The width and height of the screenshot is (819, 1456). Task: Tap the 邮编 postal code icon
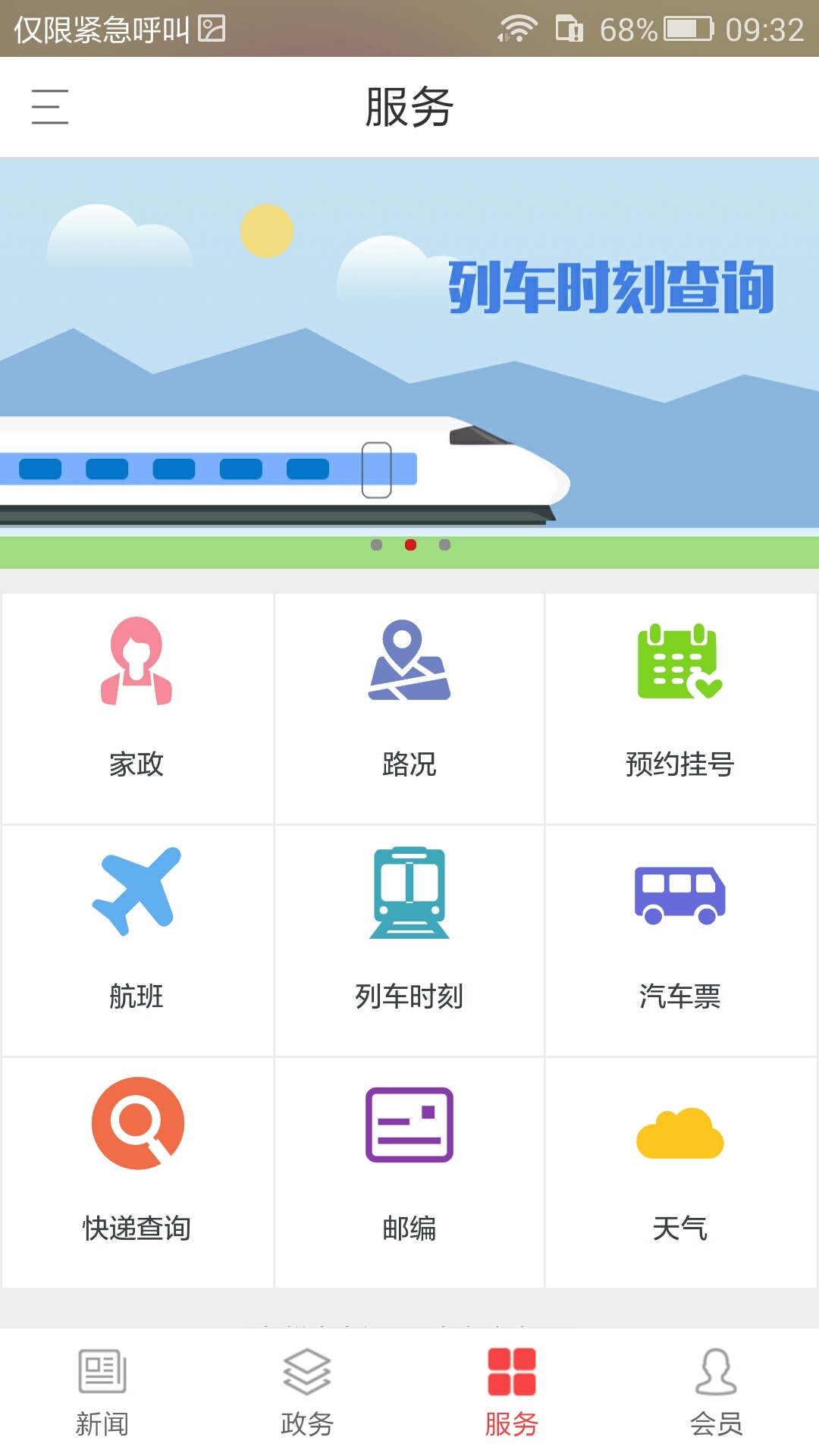pos(409,1126)
